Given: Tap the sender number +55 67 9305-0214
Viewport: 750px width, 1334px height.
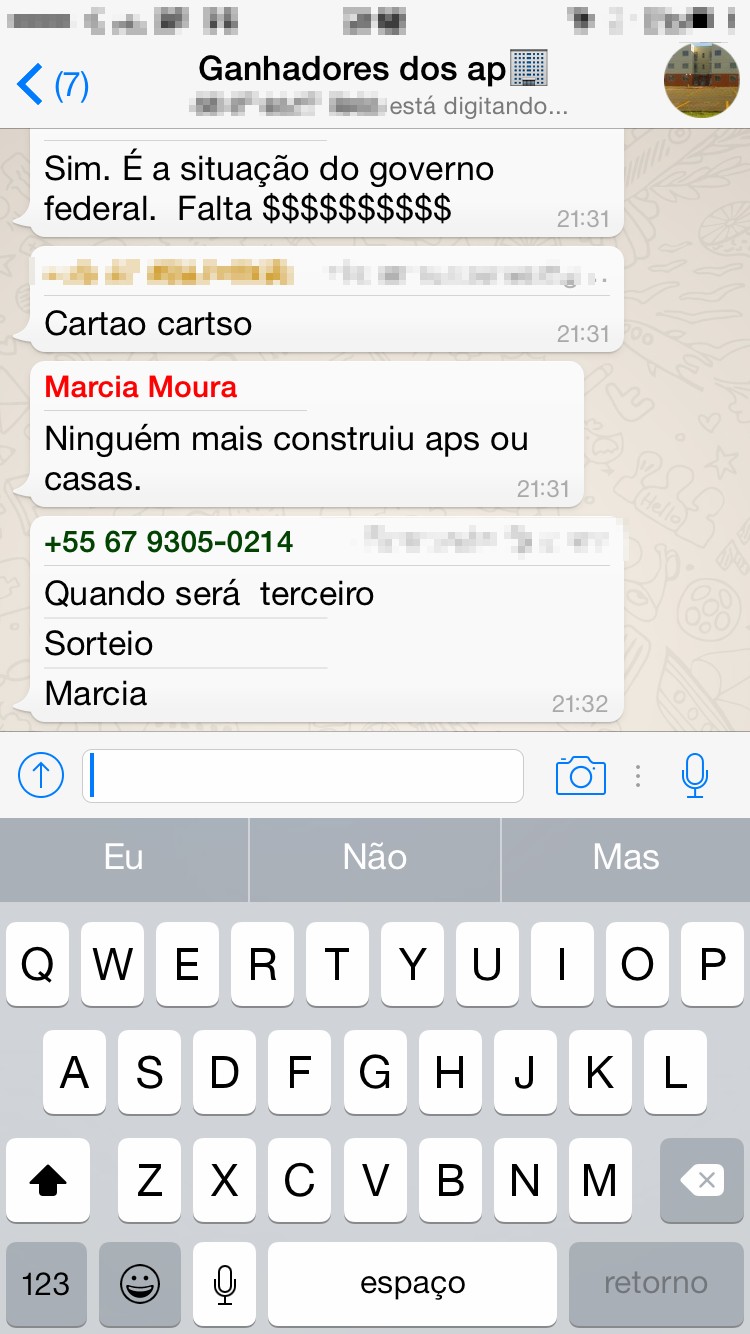Looking at the screenshot, I should point(169,542).
